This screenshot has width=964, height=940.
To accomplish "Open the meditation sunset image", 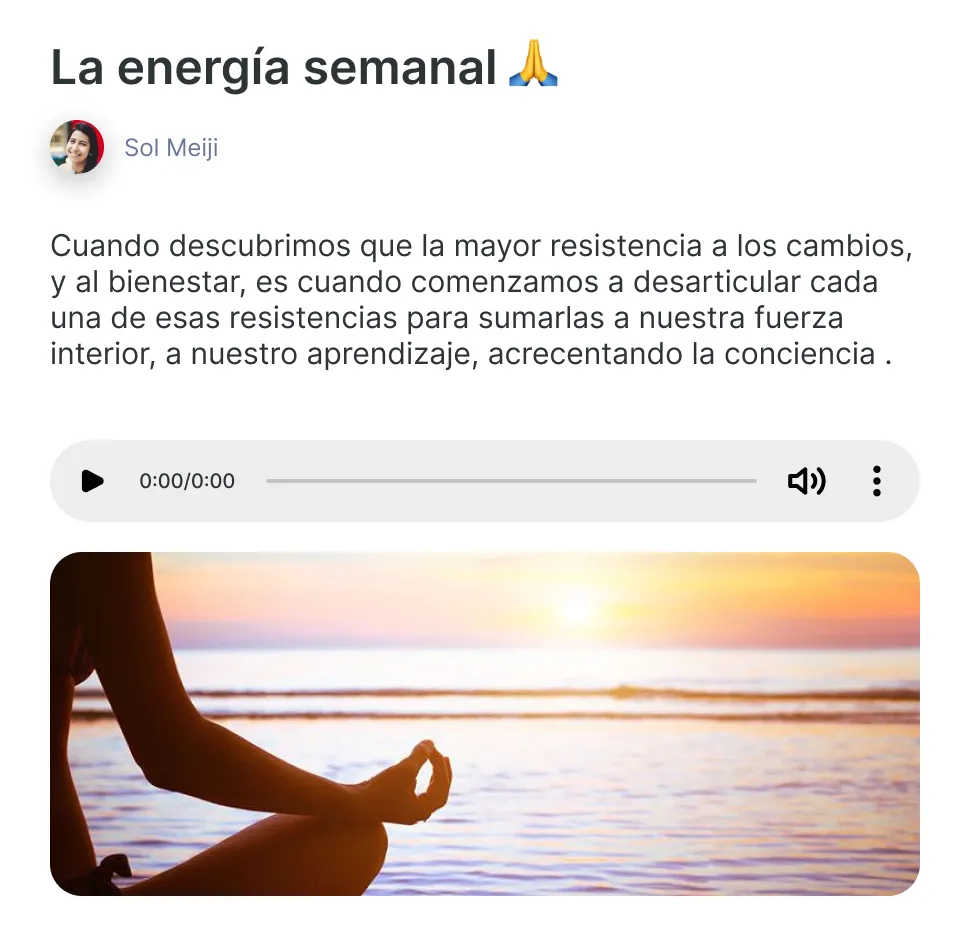I will coord(484,723).
